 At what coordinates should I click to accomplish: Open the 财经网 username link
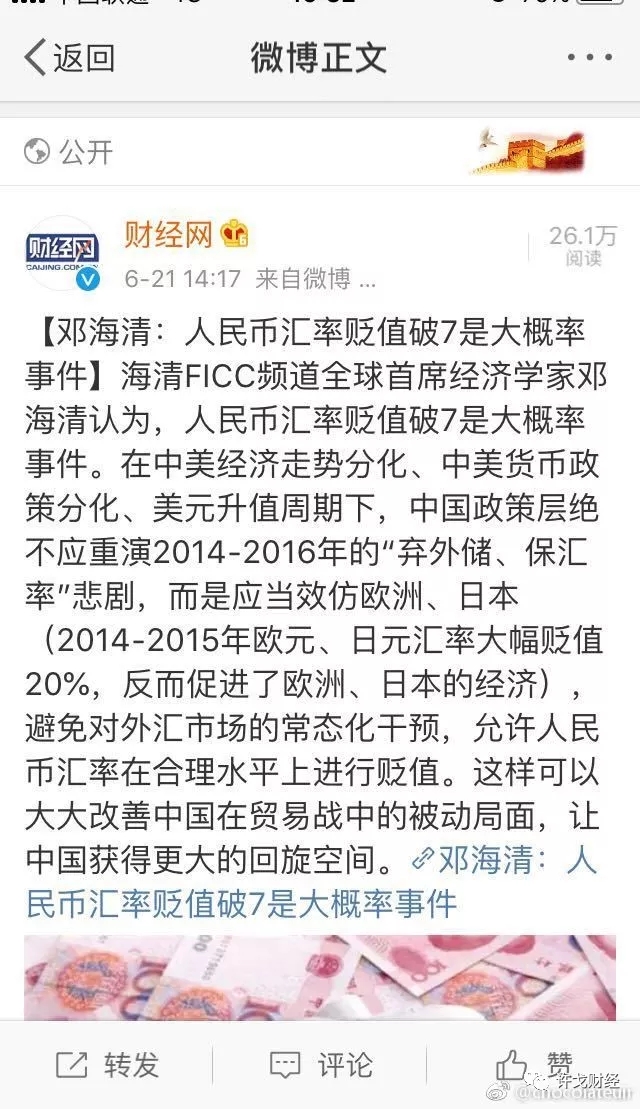168,235
